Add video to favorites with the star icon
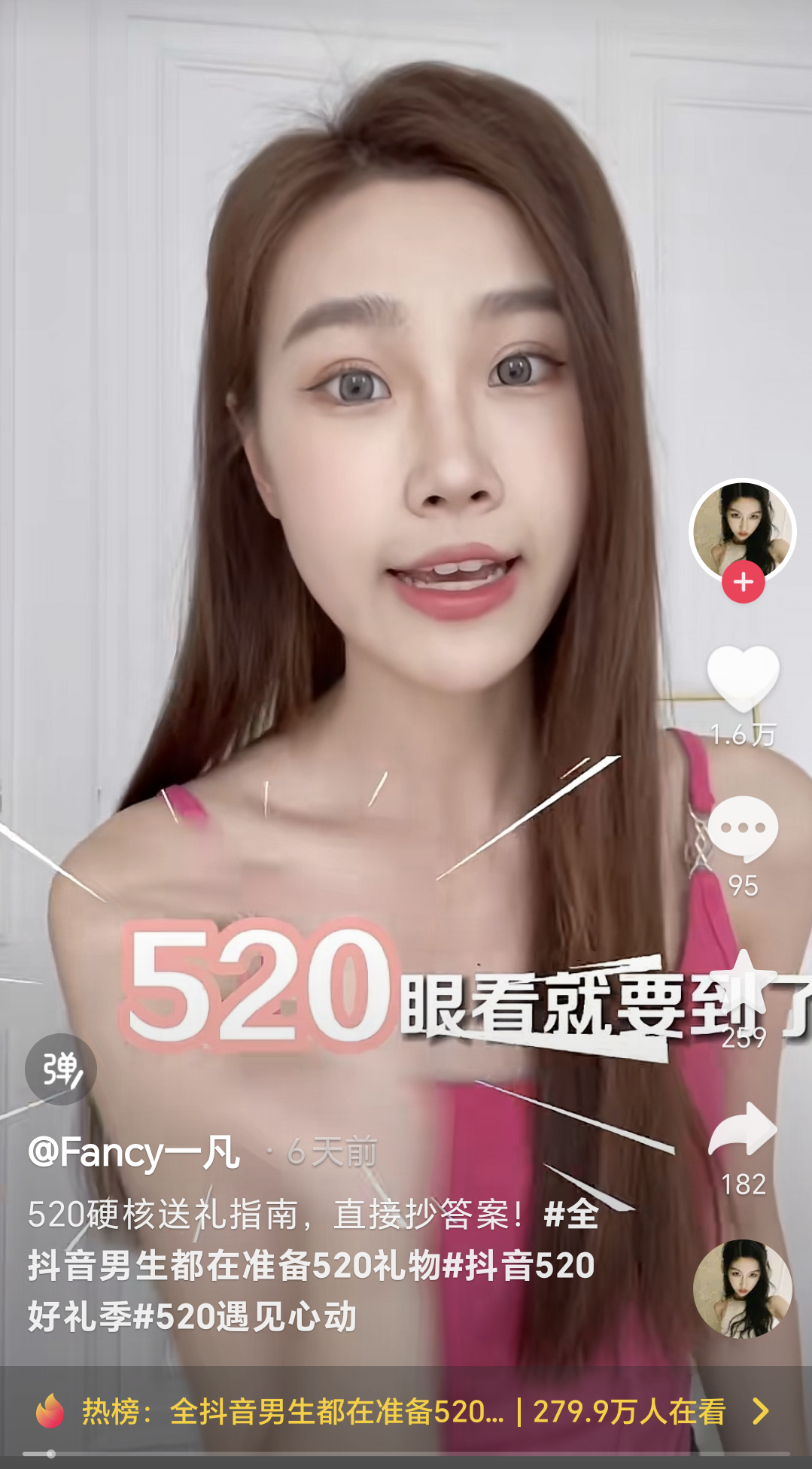 743,982
